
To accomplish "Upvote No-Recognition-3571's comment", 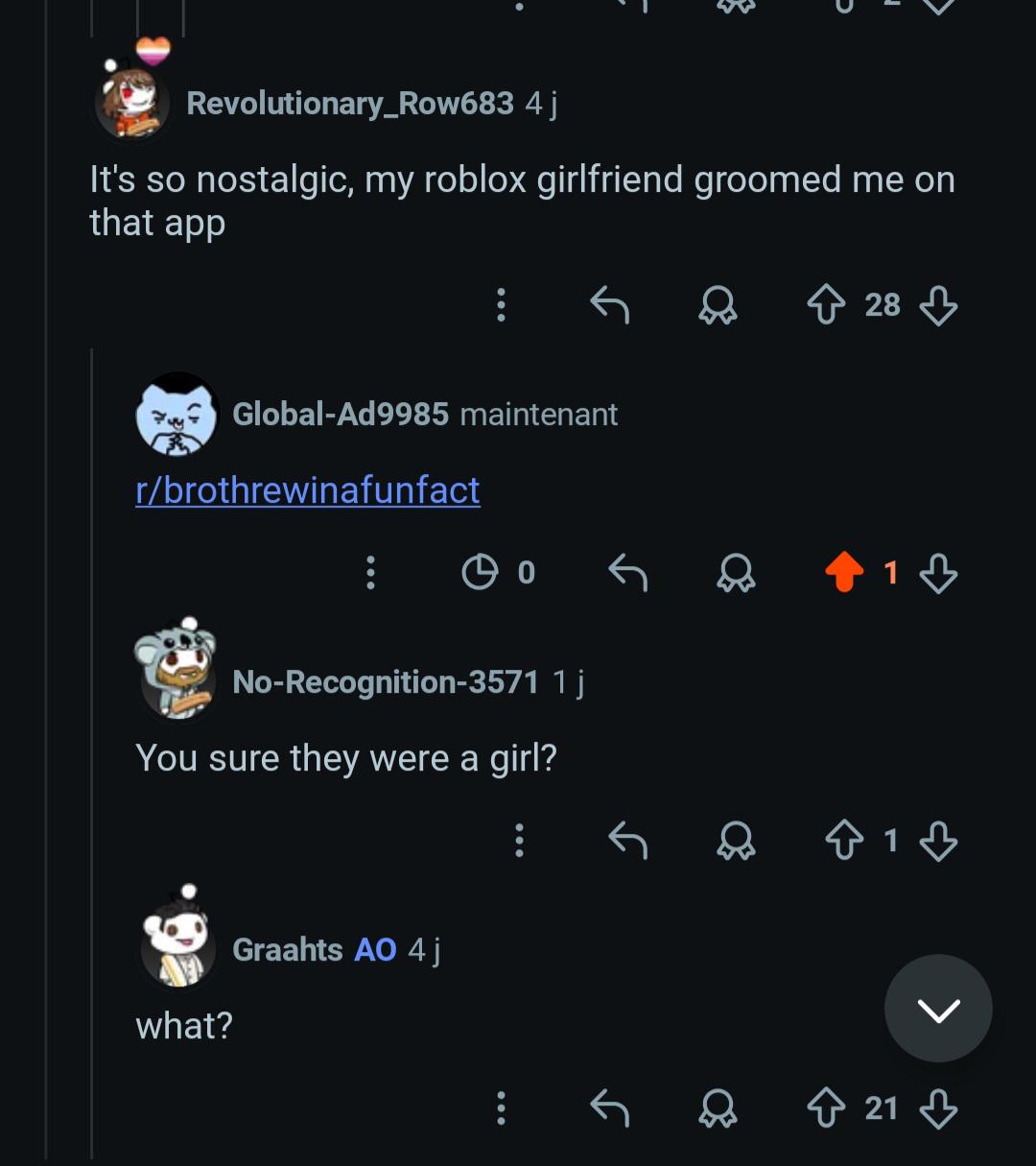I will pos(844,841).
